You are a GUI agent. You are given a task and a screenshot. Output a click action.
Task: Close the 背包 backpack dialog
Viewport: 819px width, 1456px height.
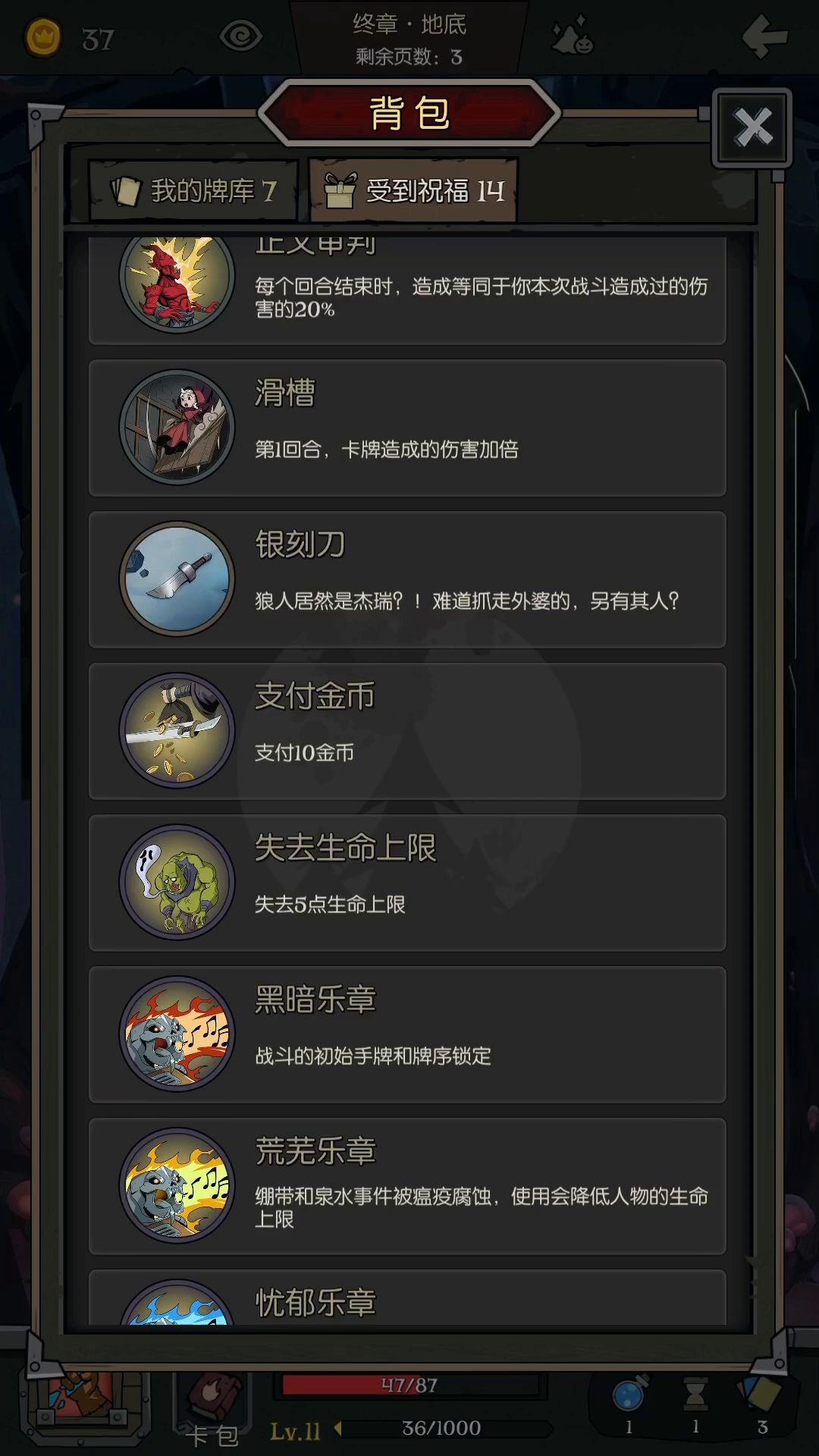click(x=752, y=127)
